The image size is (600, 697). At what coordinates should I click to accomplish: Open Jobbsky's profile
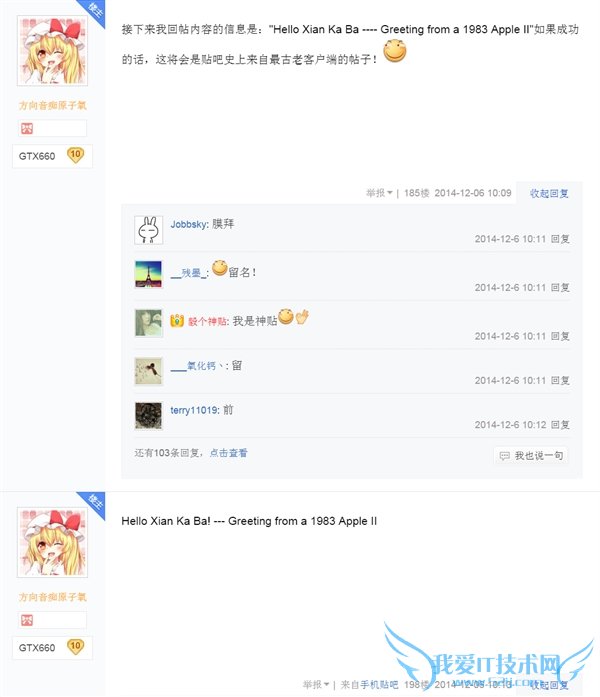[x=188, y=225]
